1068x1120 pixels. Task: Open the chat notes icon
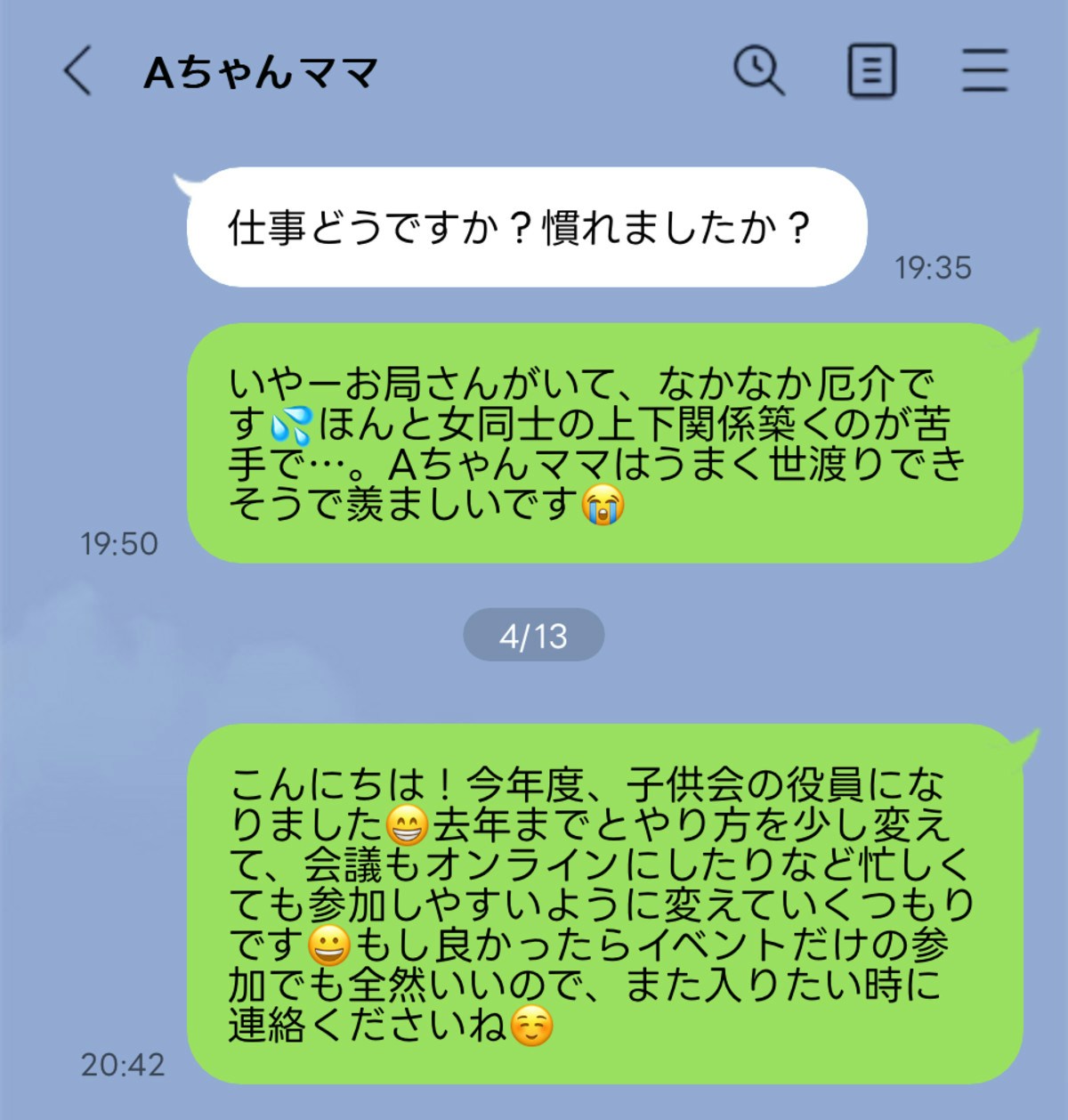pos(870,70)
